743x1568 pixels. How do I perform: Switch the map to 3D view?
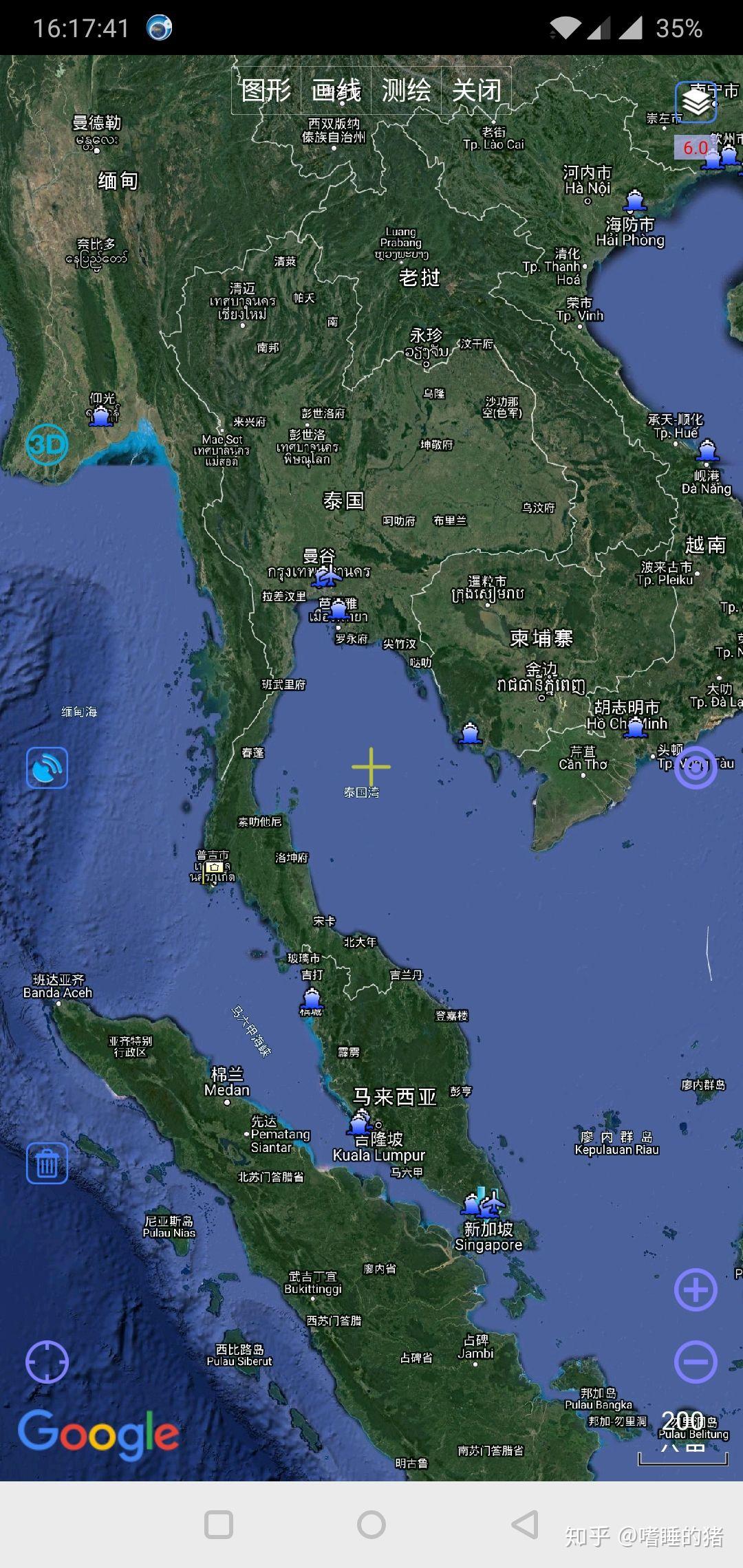pos(47,444)
